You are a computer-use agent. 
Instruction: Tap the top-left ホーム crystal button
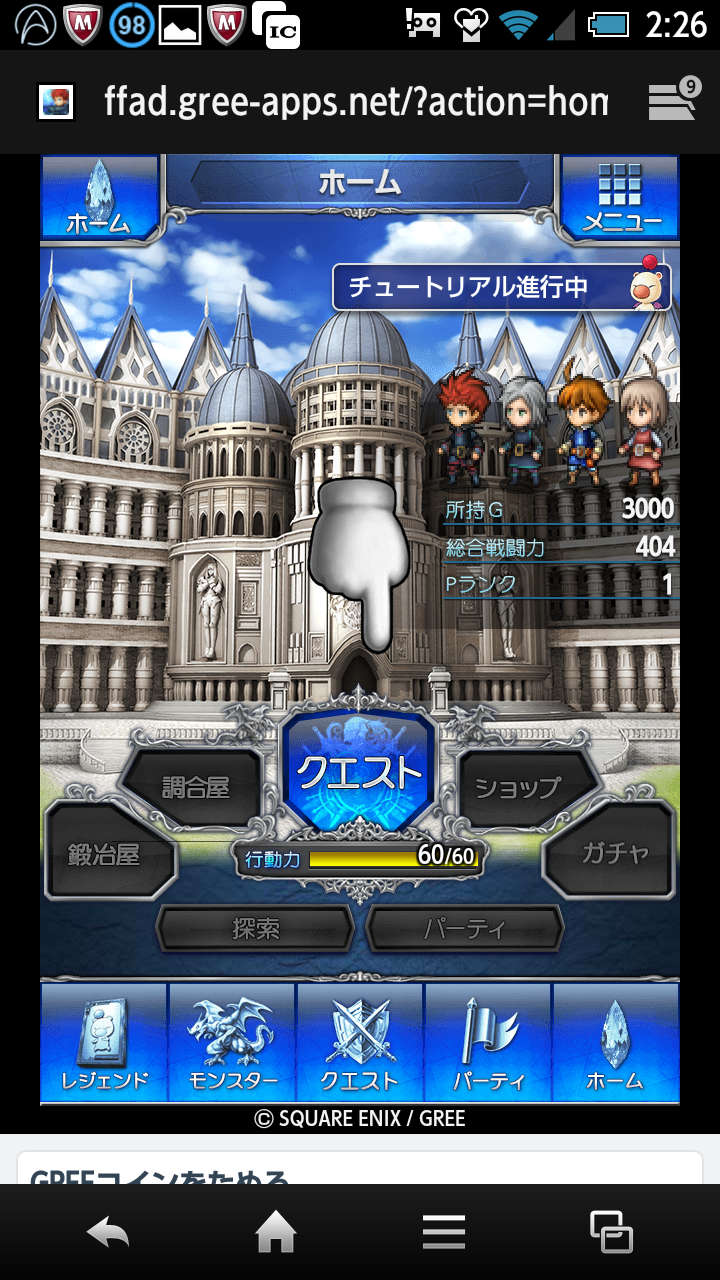tap(98, 197)
